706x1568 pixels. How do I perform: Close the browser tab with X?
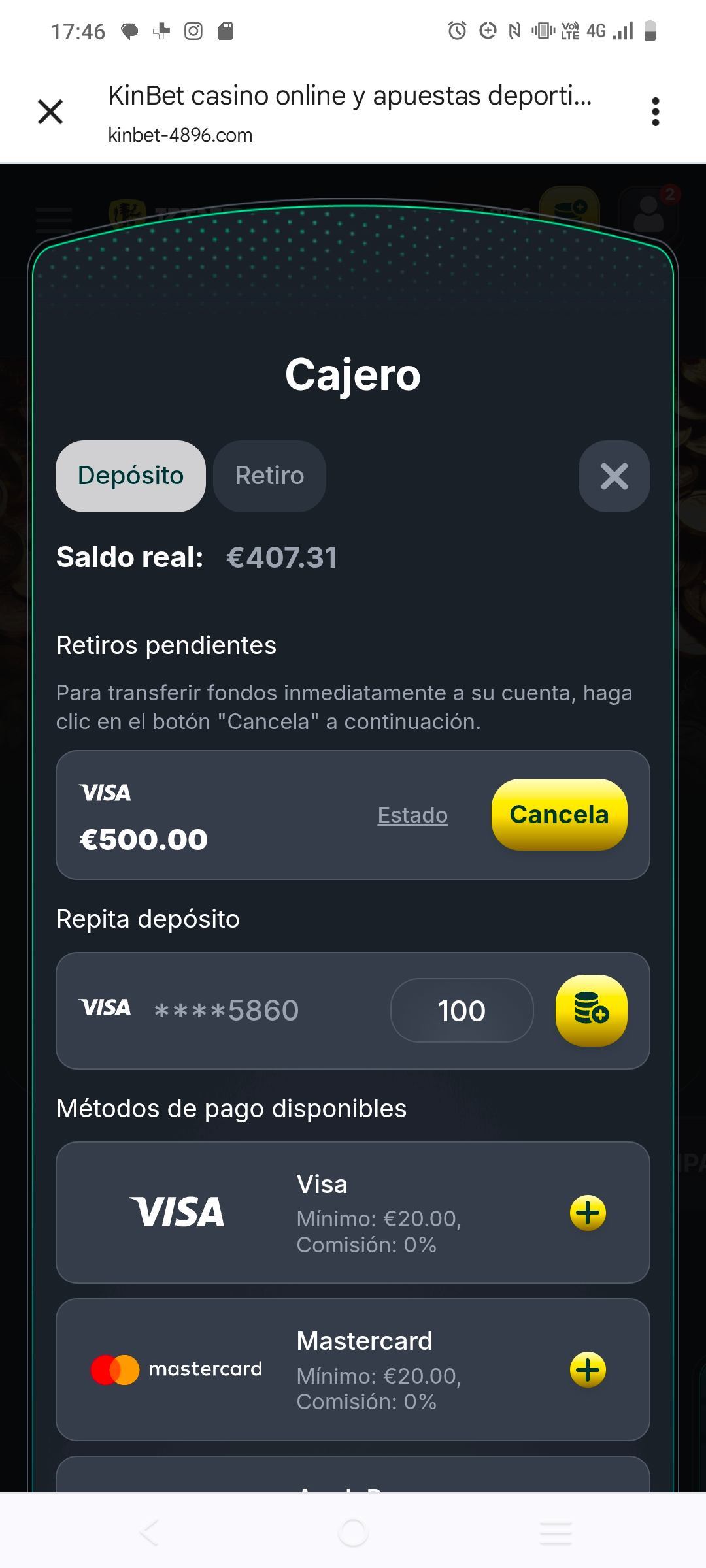pos(50,112)
